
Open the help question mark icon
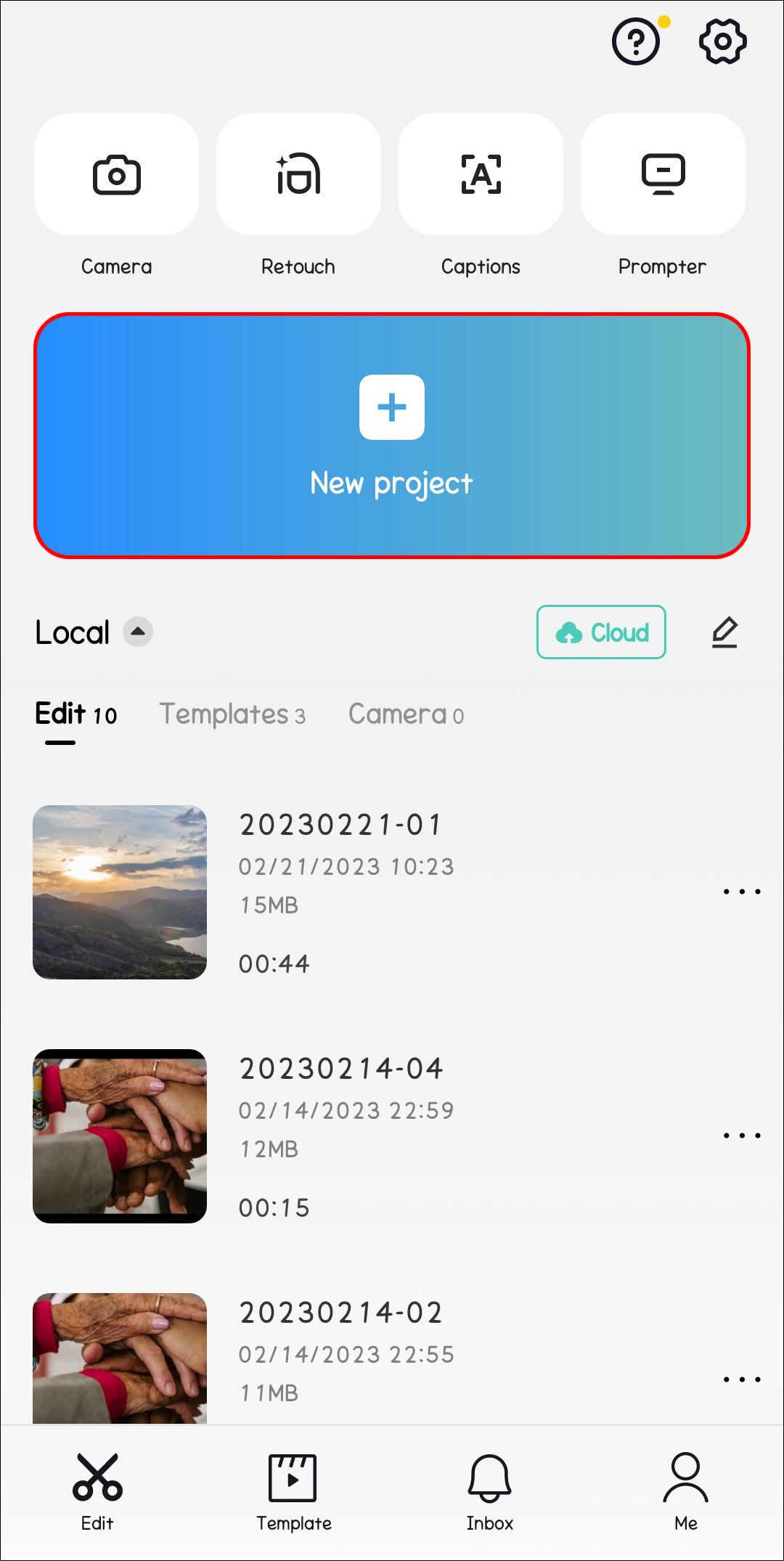pos(636,42)
